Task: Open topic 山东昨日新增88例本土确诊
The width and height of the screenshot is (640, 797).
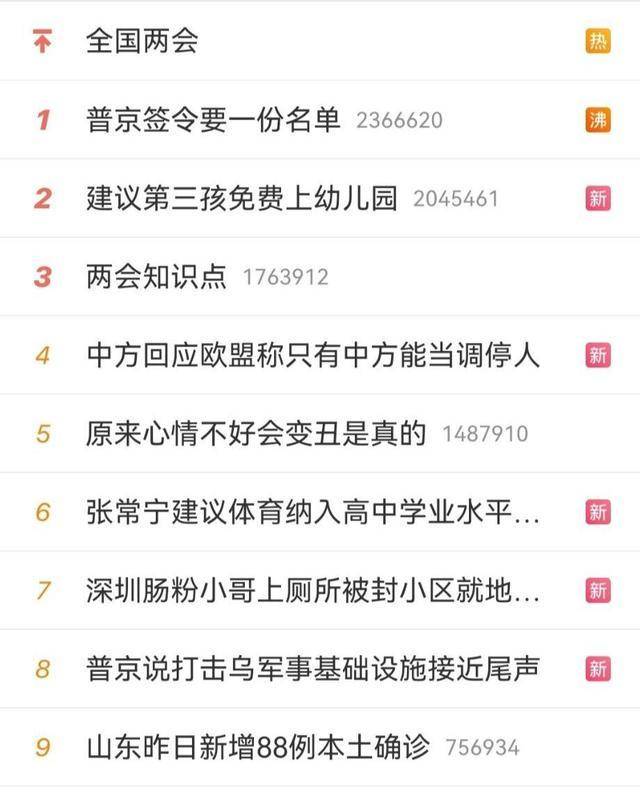Action: (258, 747)
